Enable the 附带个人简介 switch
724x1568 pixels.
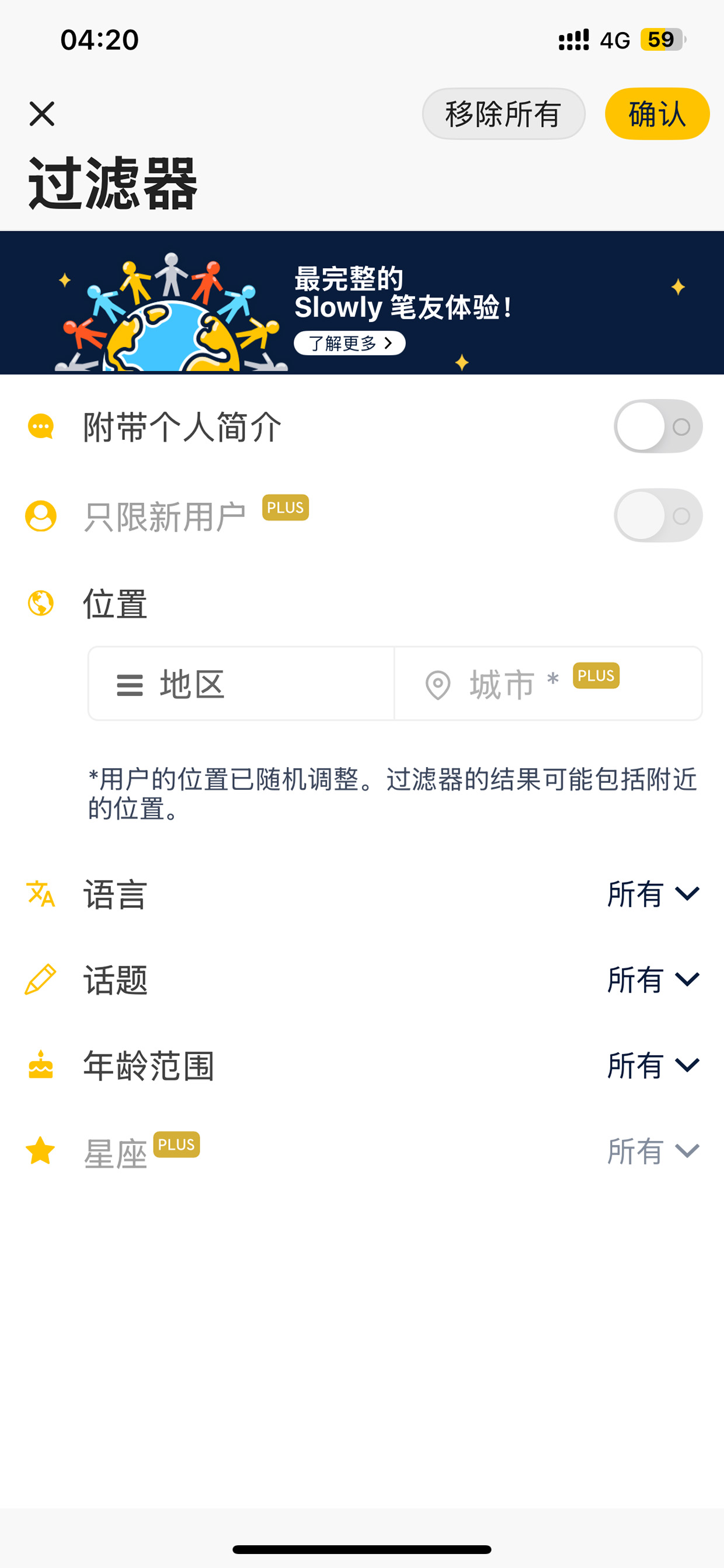coord(657,426)
